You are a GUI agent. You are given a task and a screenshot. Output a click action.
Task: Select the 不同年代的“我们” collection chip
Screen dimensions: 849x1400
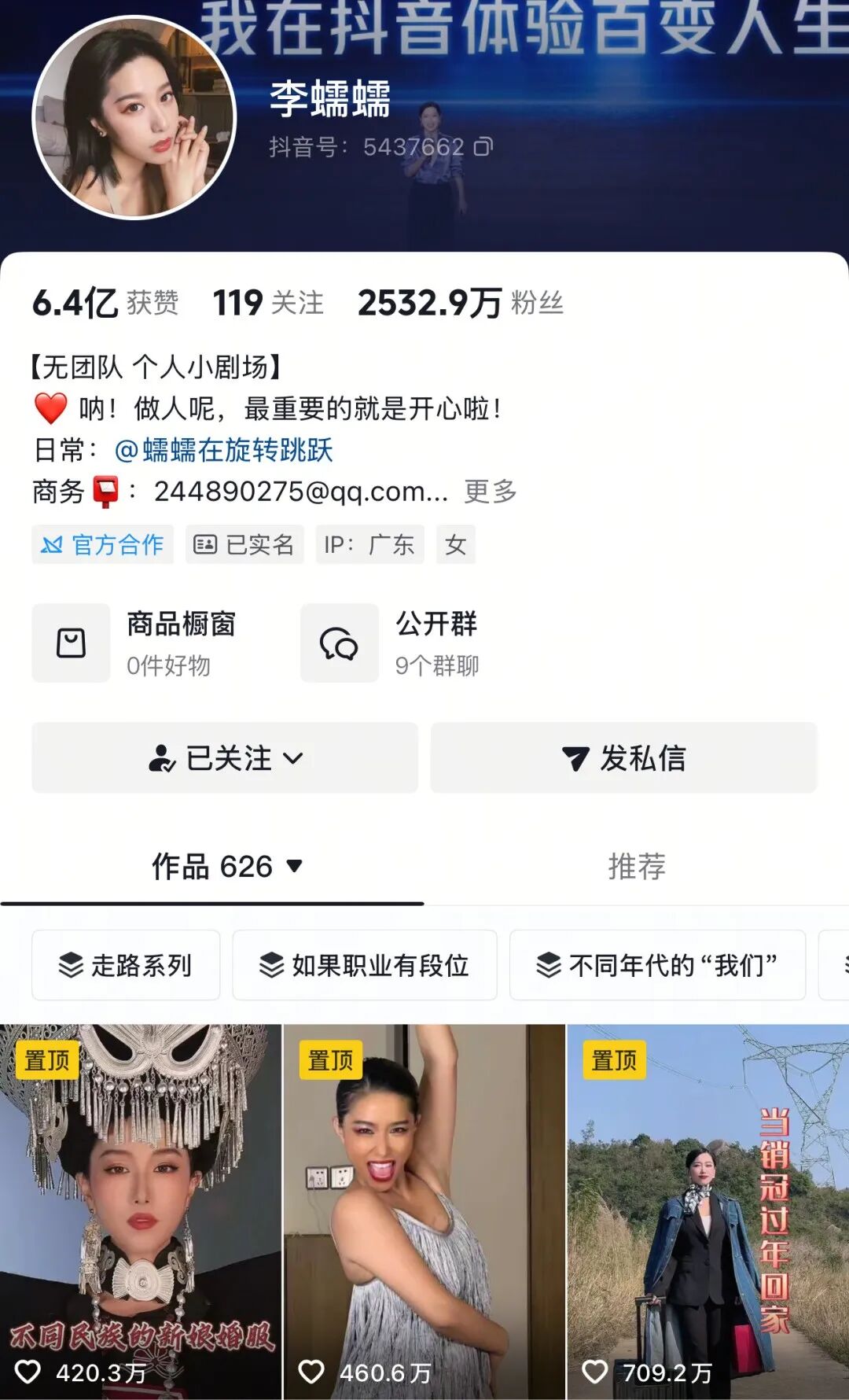pos(657,965)
